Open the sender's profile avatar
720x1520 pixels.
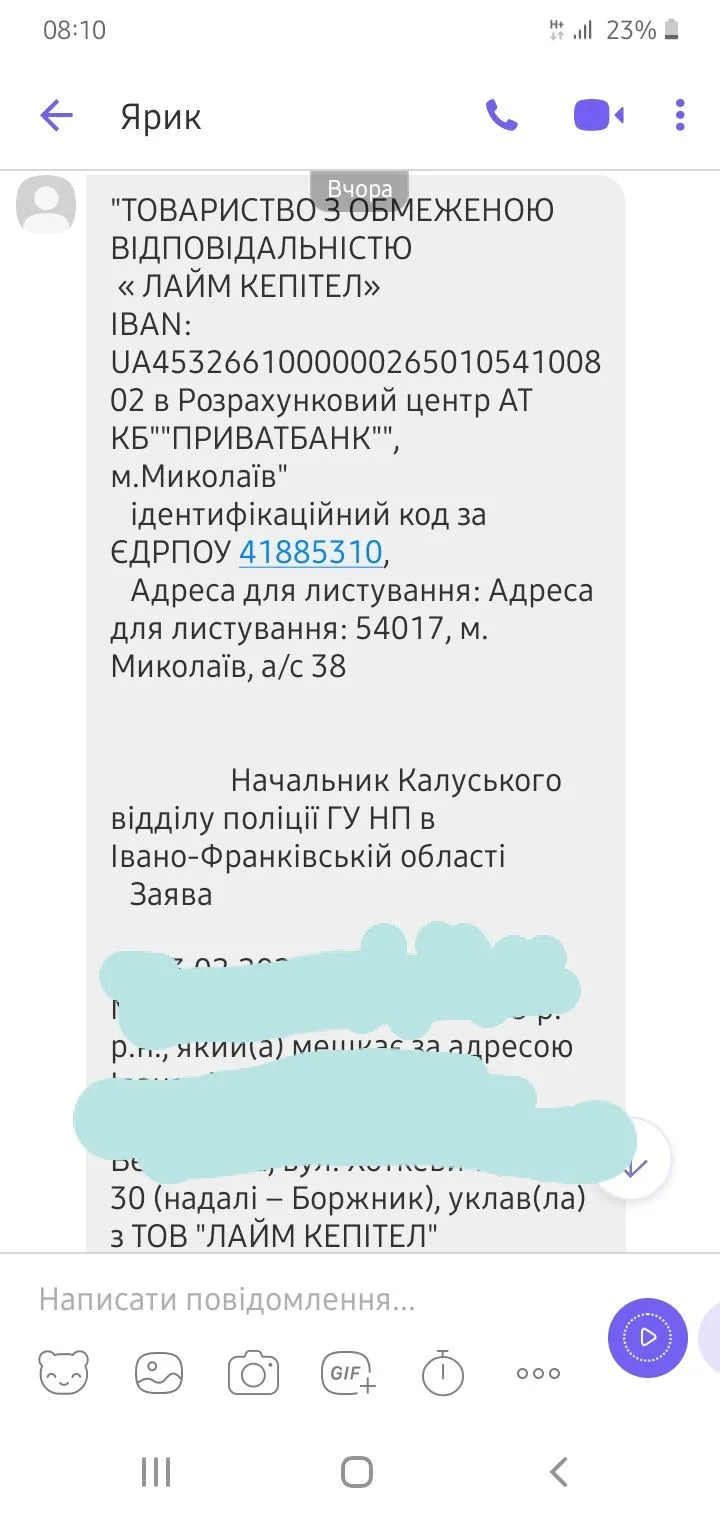[x=46, y=204]
